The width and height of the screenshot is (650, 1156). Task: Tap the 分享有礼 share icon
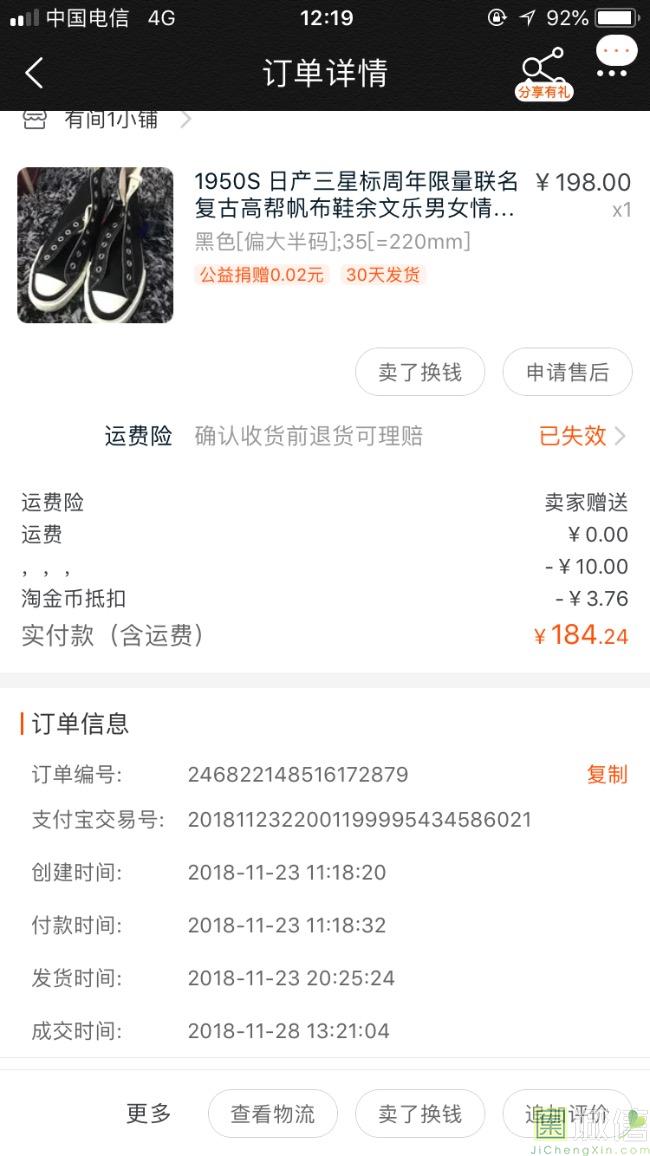tap(544, 74)
